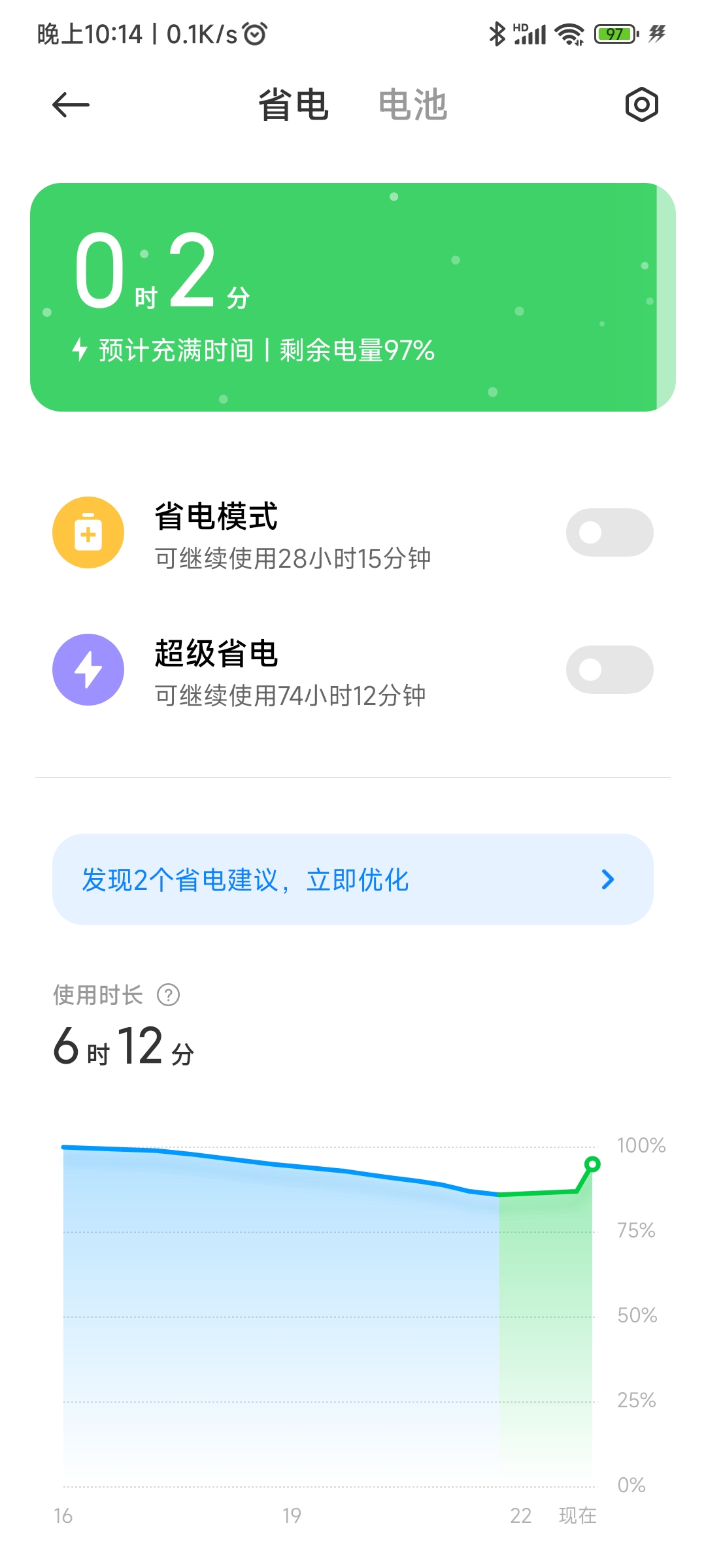Select the 省电 tab

pos(293,105)
